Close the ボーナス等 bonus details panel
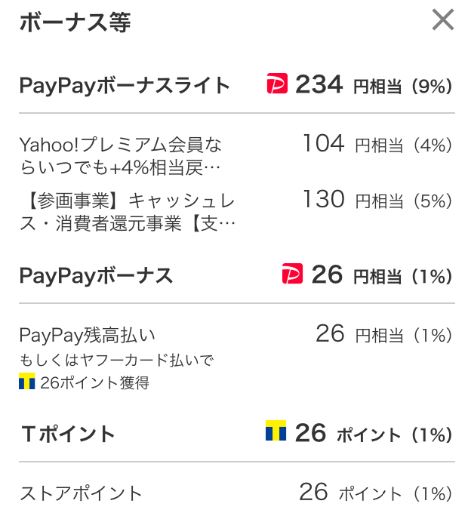469x512 pixels. click(443, 20)
